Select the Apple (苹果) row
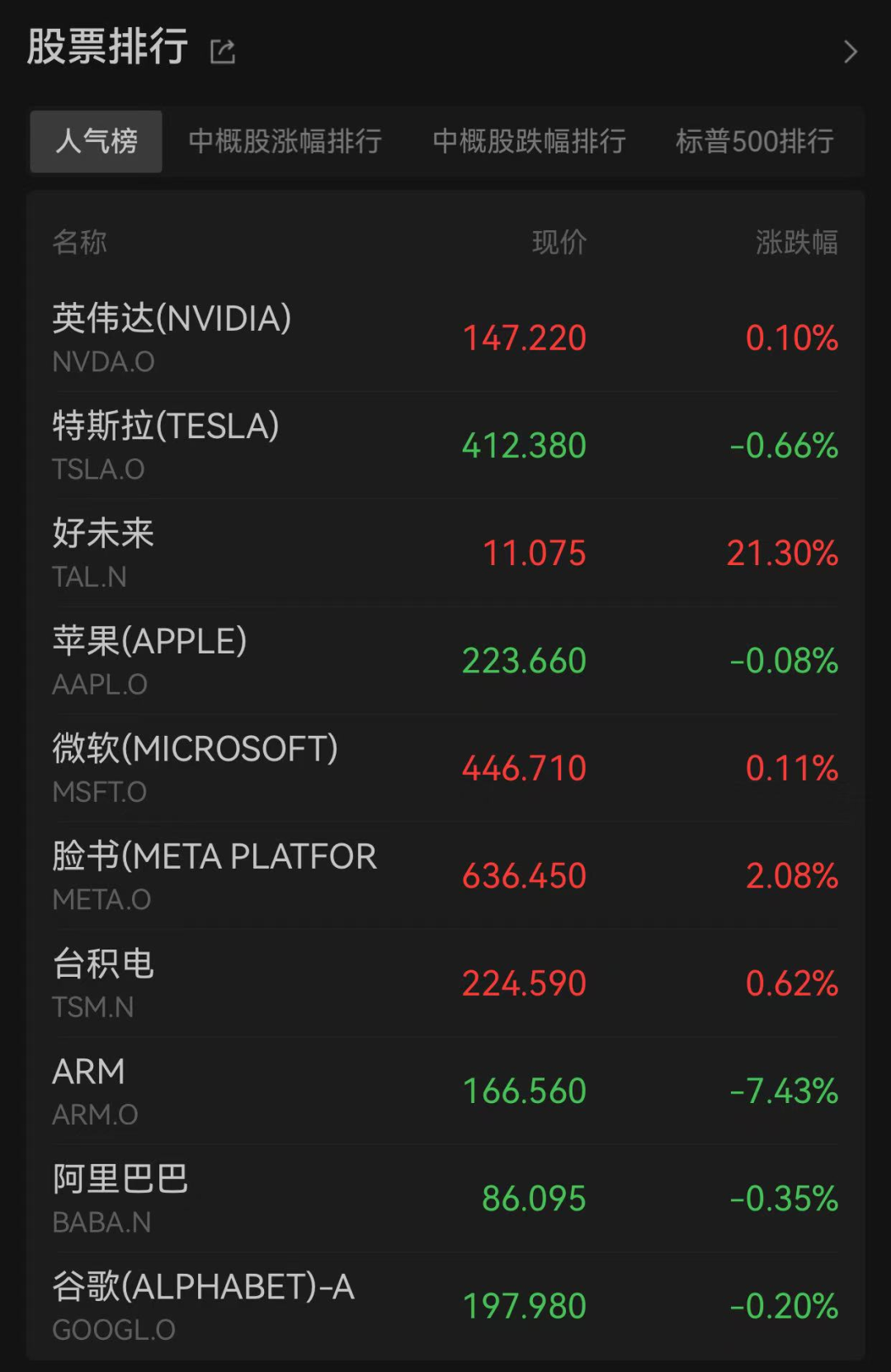The width and height of the screenshot is (891, 1372). [x=445, y=660]
